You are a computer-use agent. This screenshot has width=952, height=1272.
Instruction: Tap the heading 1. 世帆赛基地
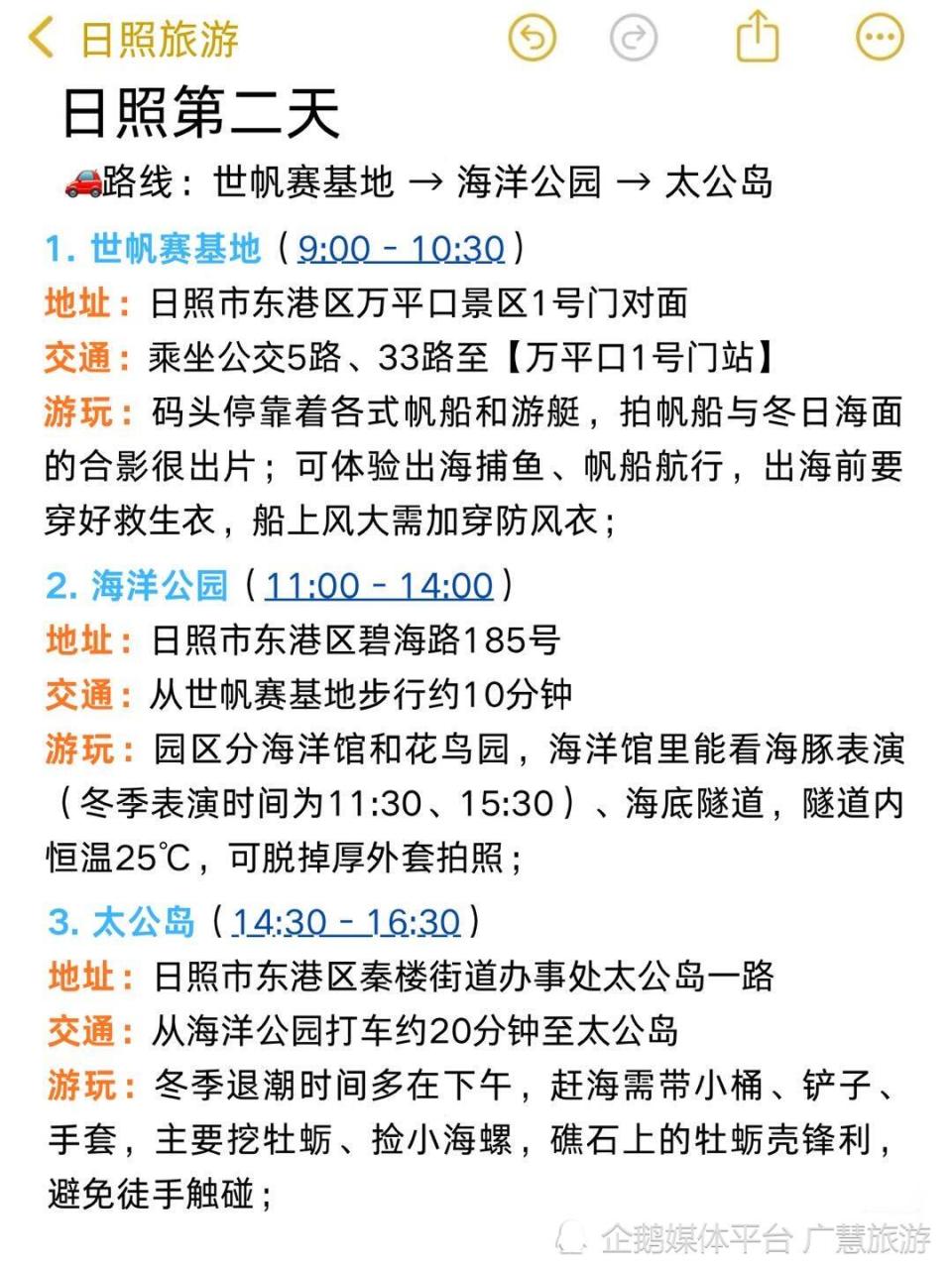[154, 250]
